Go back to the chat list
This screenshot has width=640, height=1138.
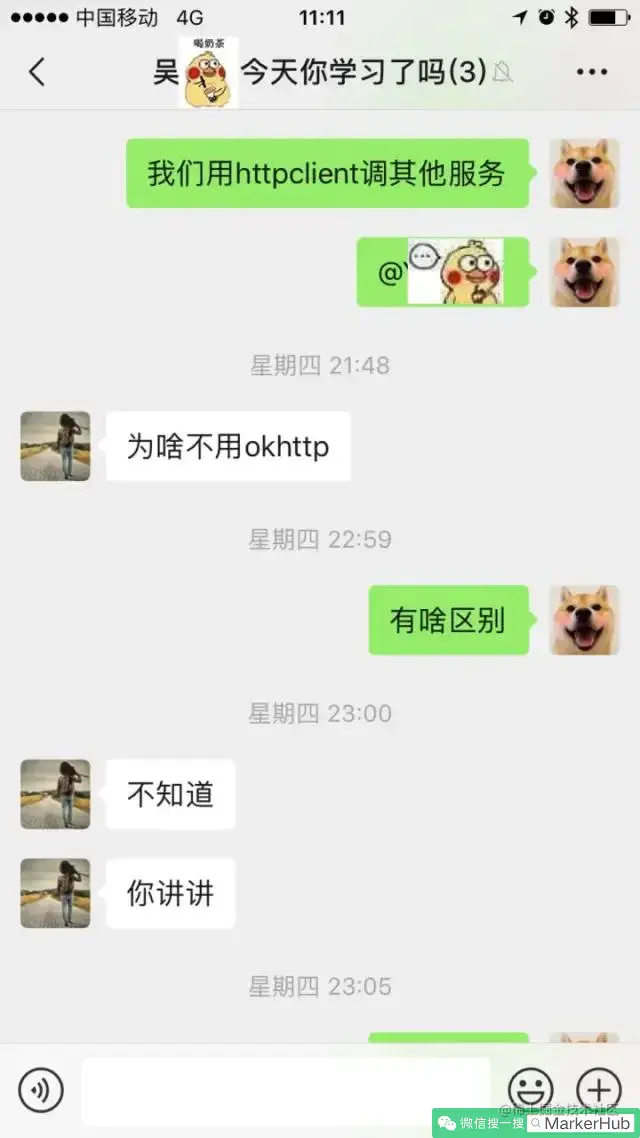[x=37, y=72]
